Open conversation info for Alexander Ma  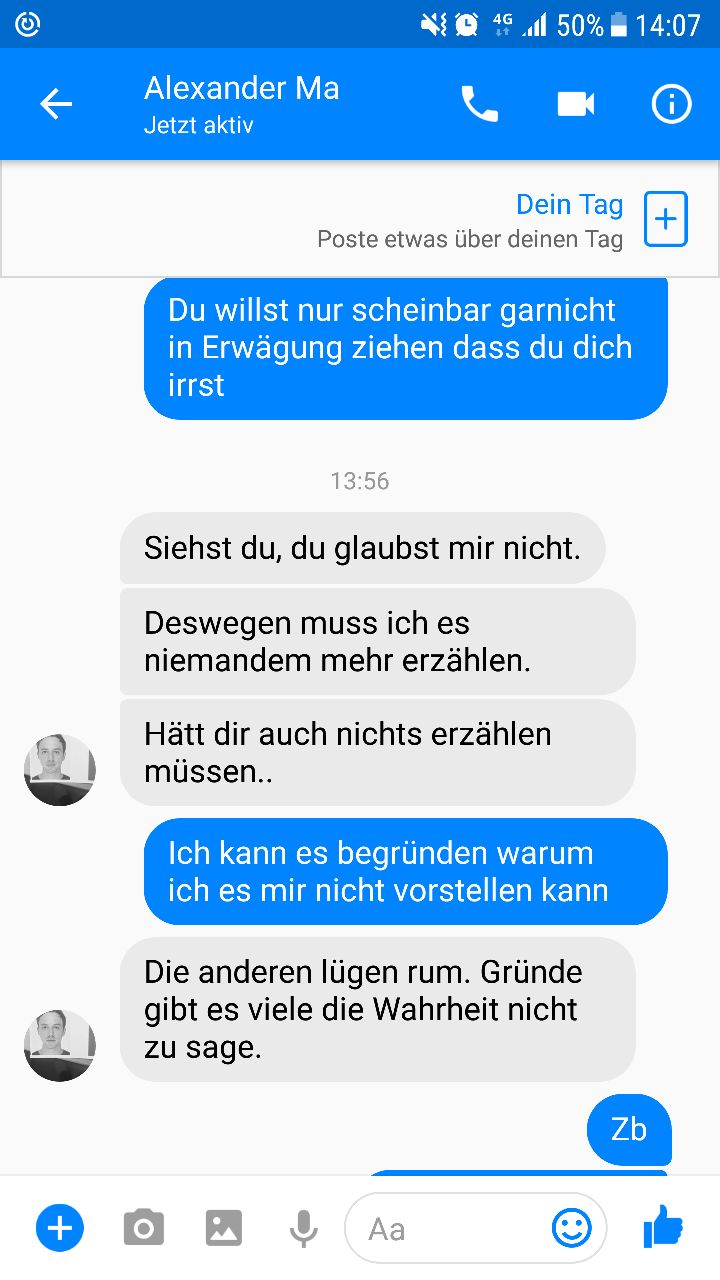click(x=671, y=104)
